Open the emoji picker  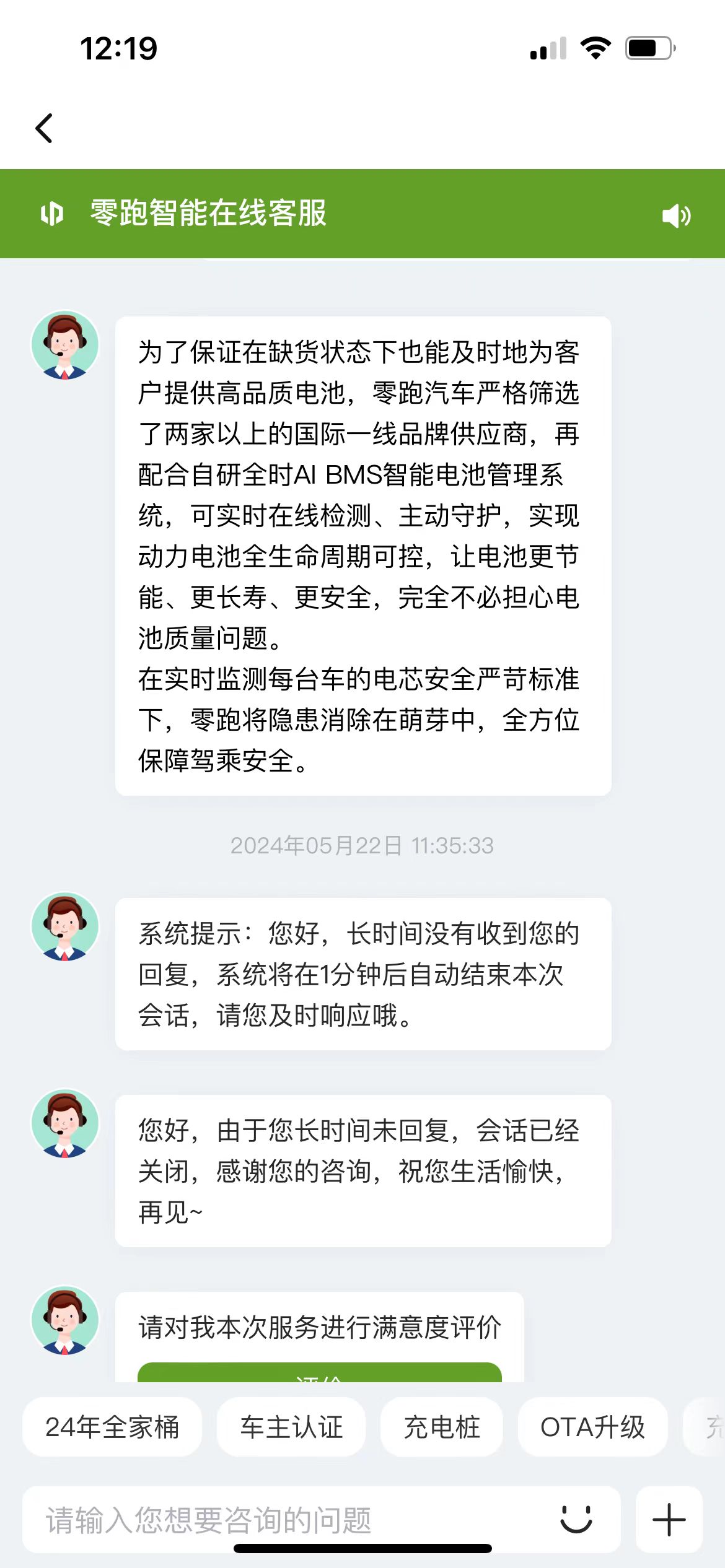click(x=576, y=1519)
